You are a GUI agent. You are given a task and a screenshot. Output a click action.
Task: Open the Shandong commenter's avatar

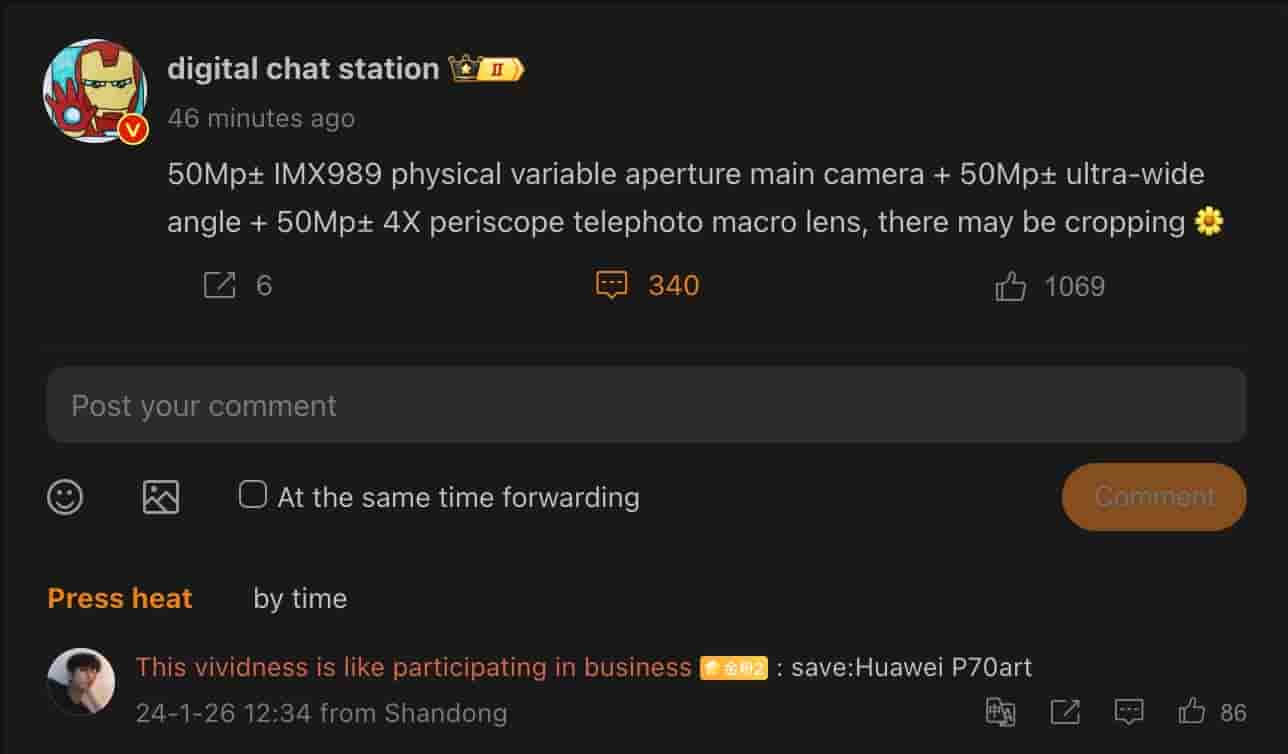81,682
